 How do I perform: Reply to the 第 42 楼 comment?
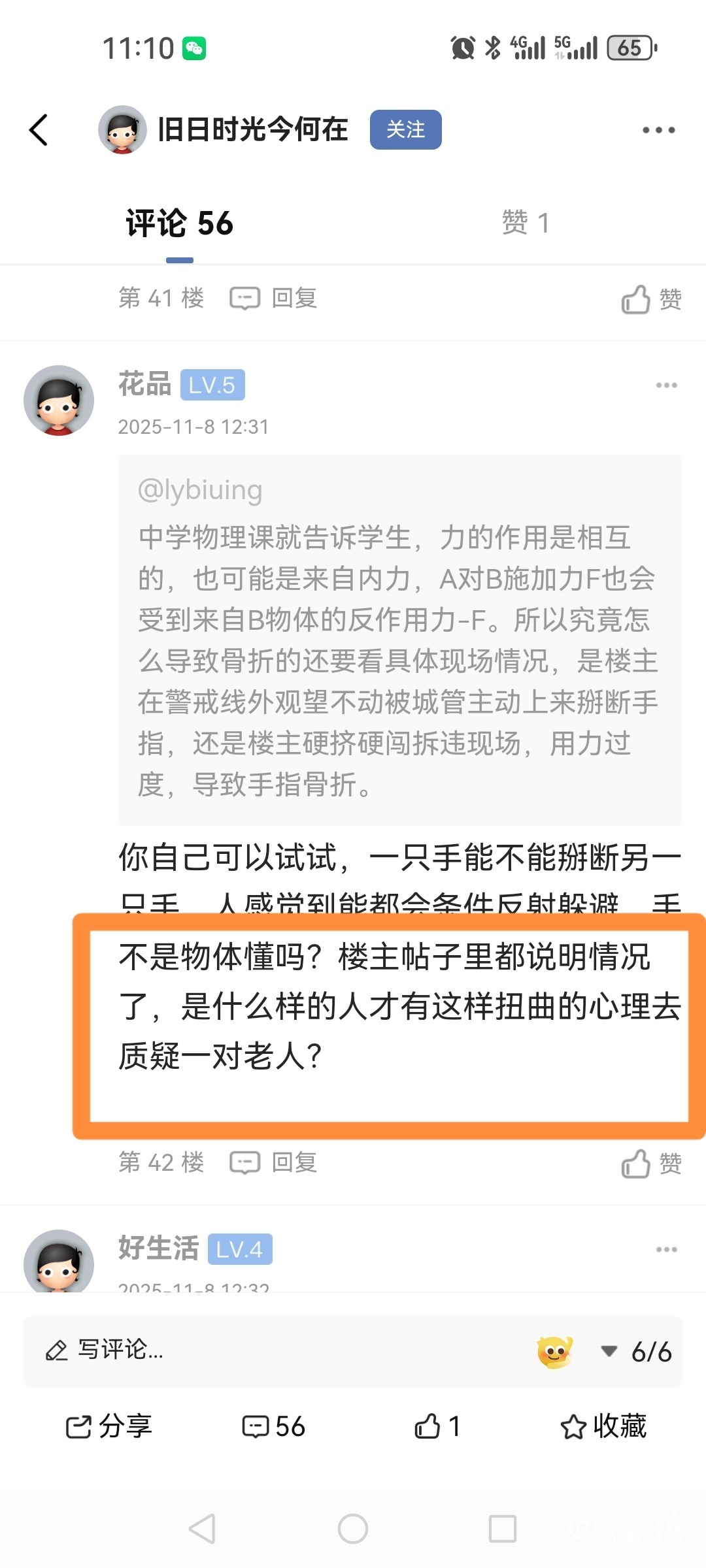click(273, 1163)
